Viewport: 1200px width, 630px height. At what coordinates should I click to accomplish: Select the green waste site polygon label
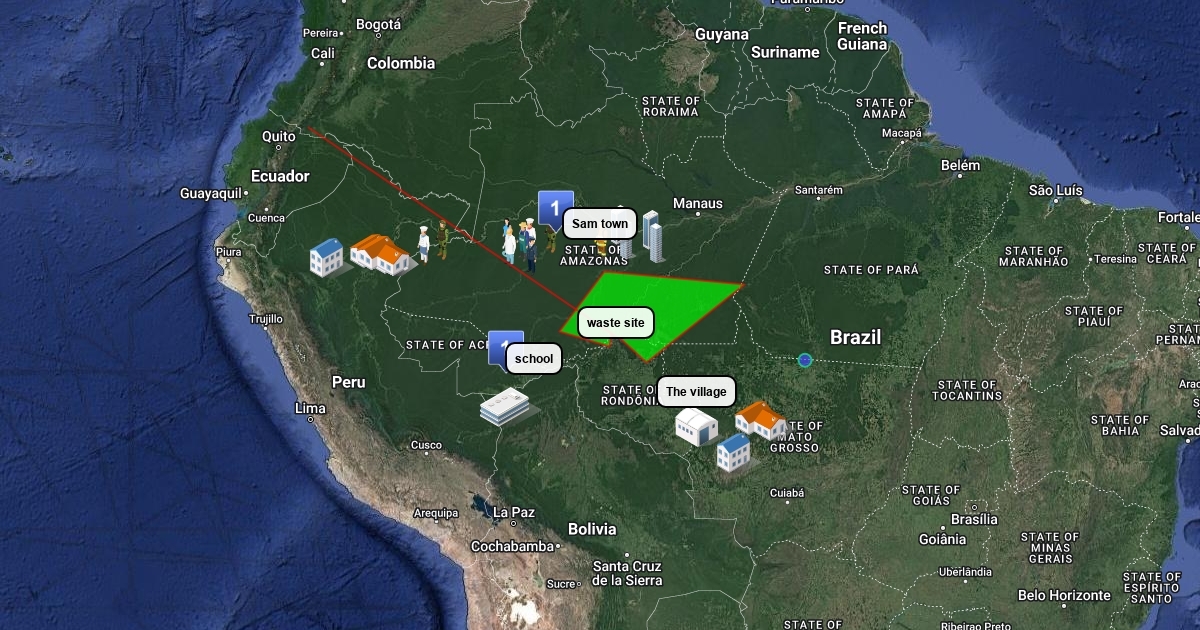[x=616, y=323]
